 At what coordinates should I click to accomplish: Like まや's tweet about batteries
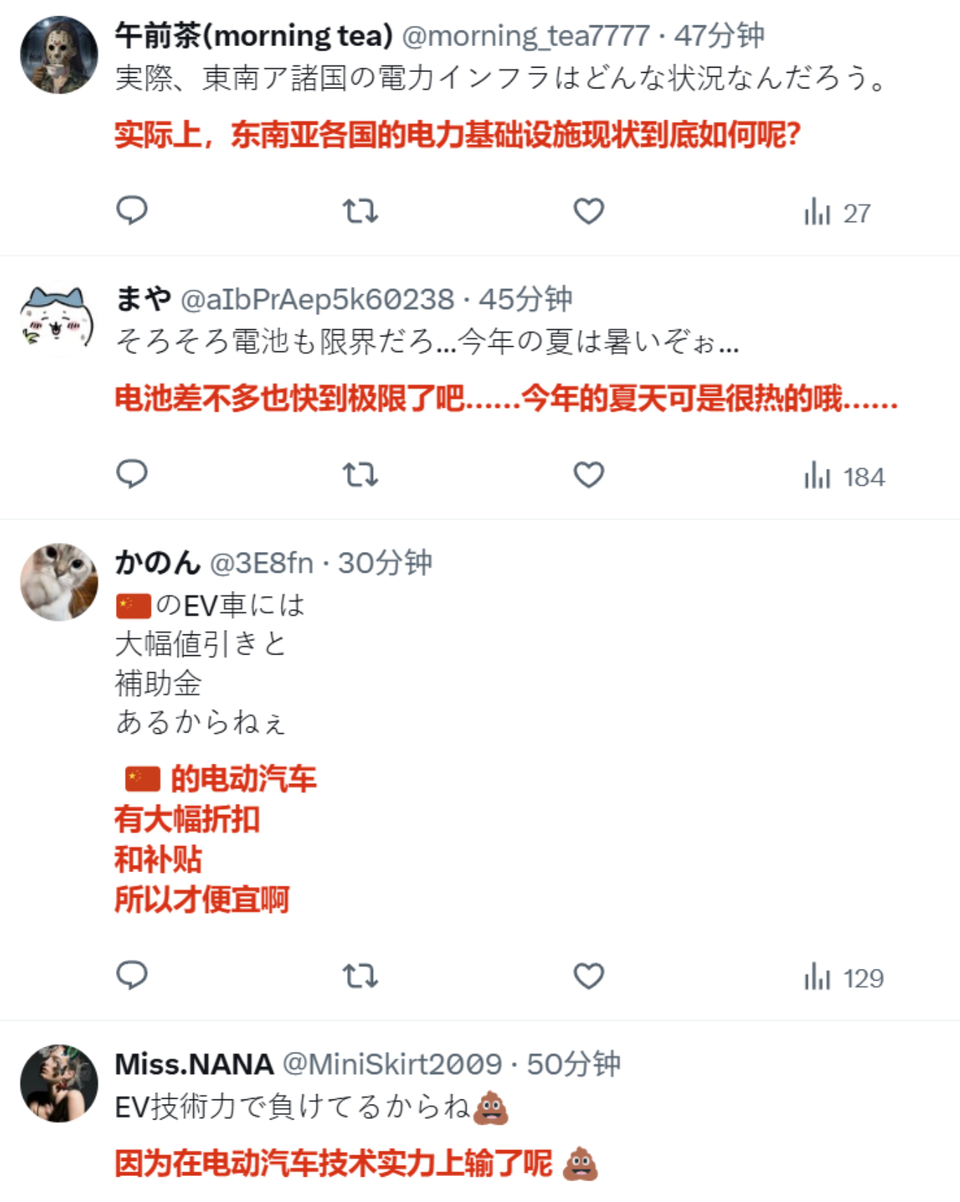pyautogui.click(x=588, y=475)
